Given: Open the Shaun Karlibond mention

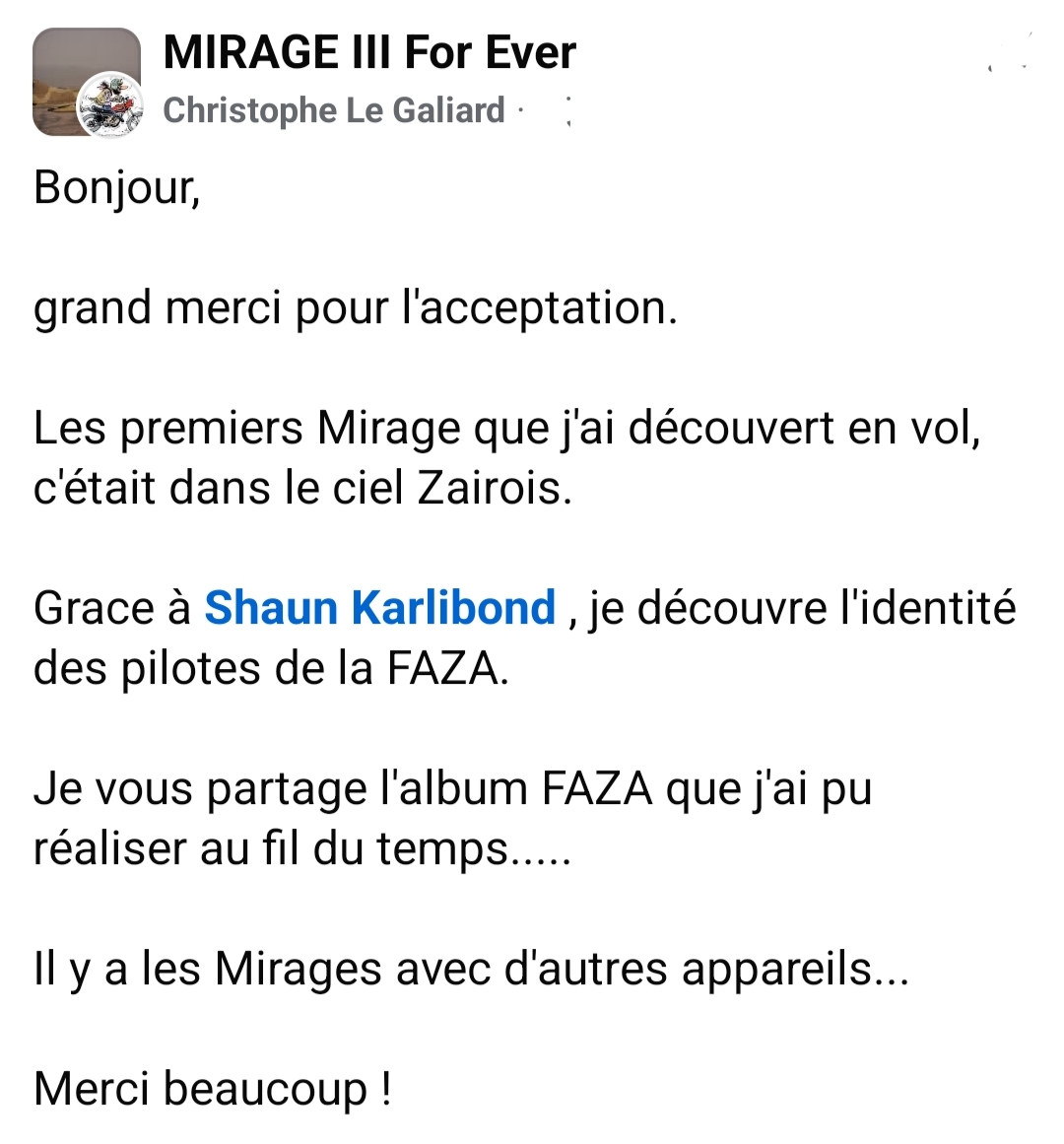Looking at the screenshot, I should [x=379, y=608].
